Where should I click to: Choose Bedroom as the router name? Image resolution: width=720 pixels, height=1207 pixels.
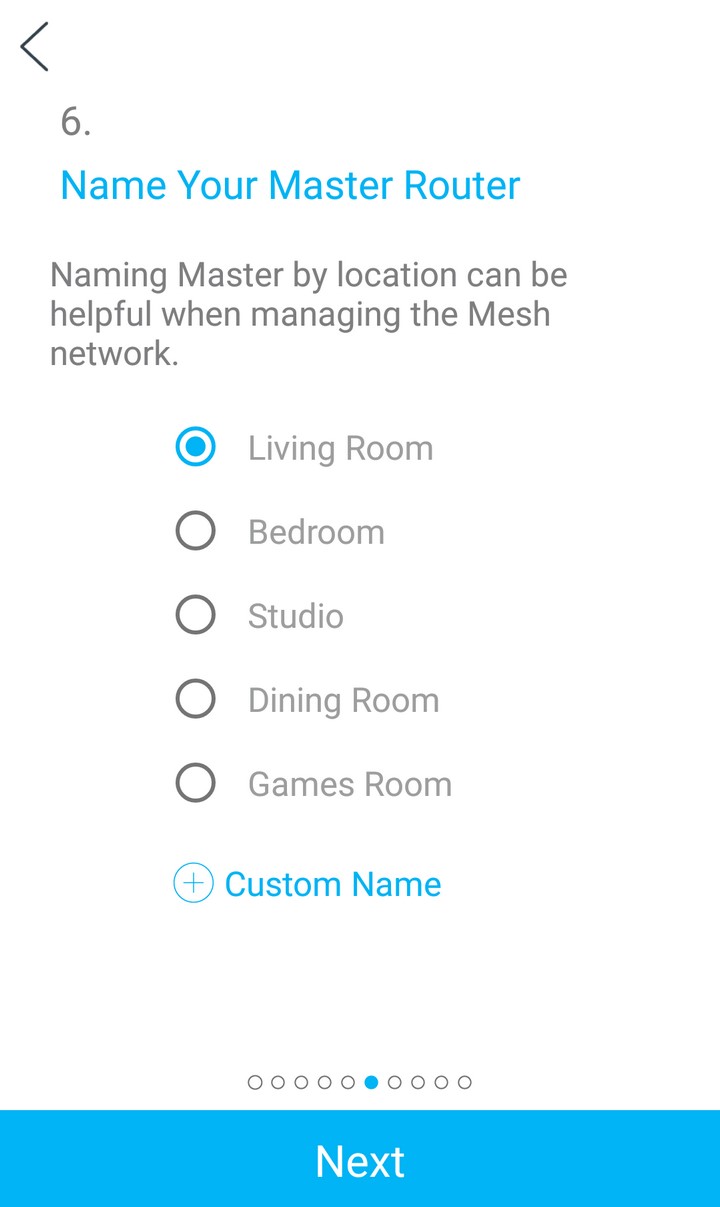tap(280, 531)
